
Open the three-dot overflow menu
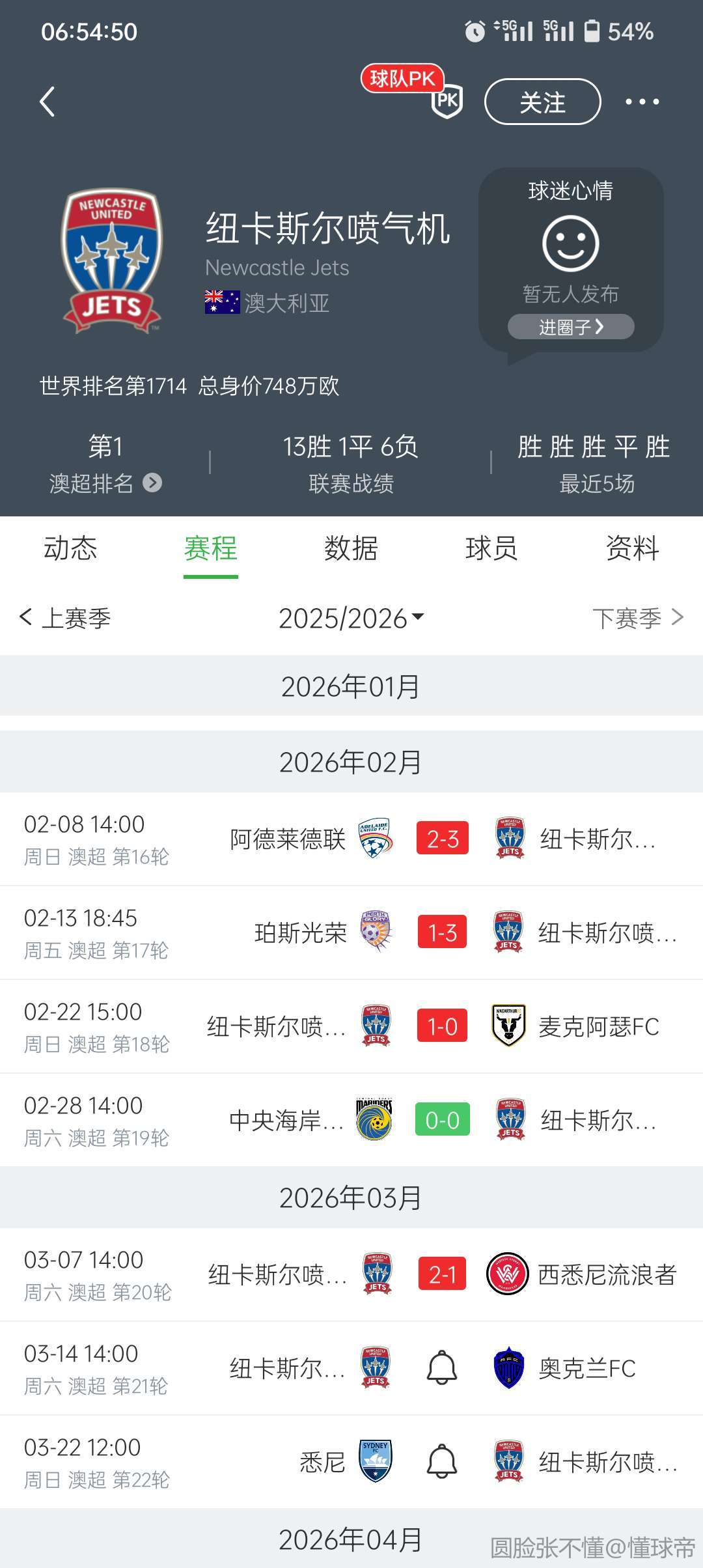click(x=642, y=102)
